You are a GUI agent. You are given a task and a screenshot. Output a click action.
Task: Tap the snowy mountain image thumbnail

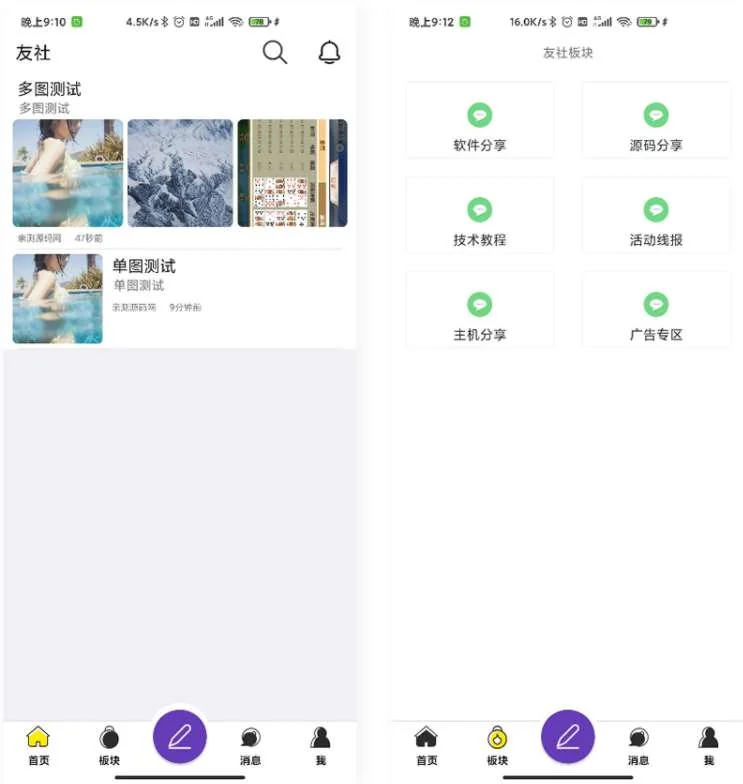(180, 173)
